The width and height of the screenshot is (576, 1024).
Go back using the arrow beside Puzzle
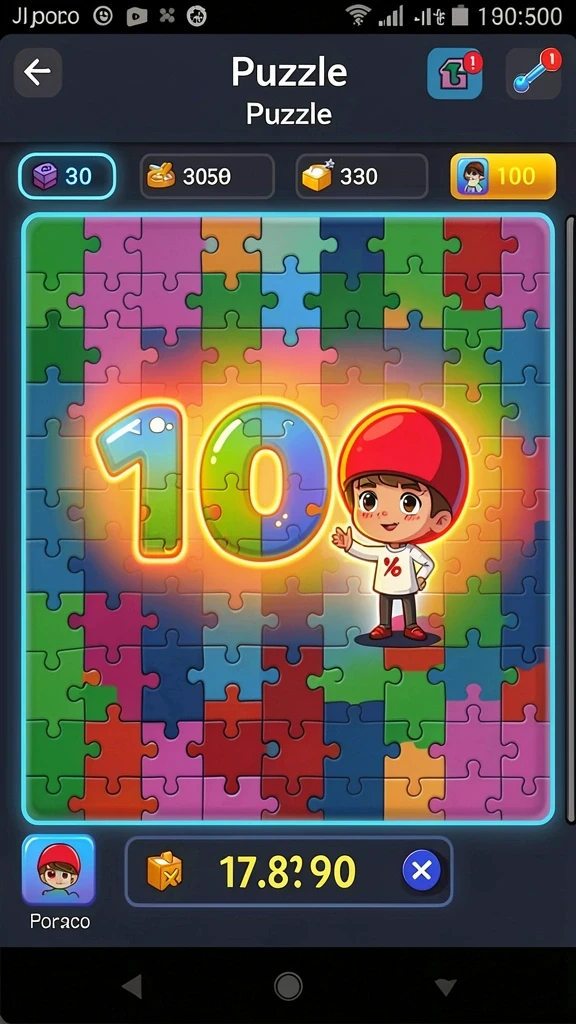[38, 72]
